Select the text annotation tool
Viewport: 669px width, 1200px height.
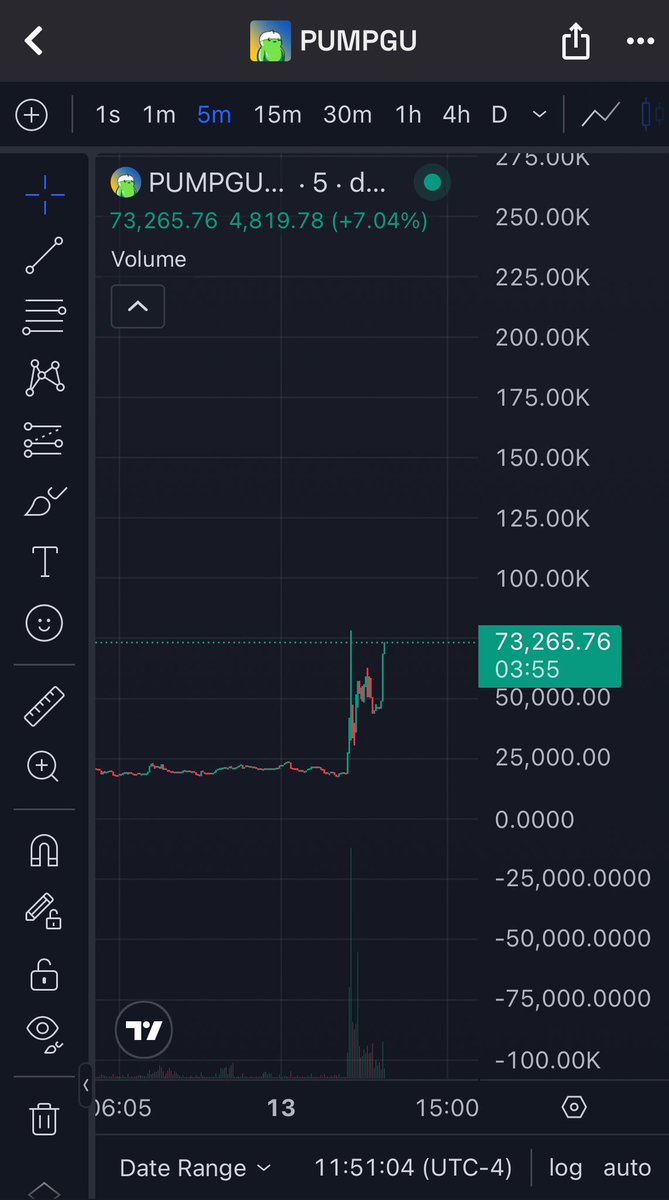point(44,562)
